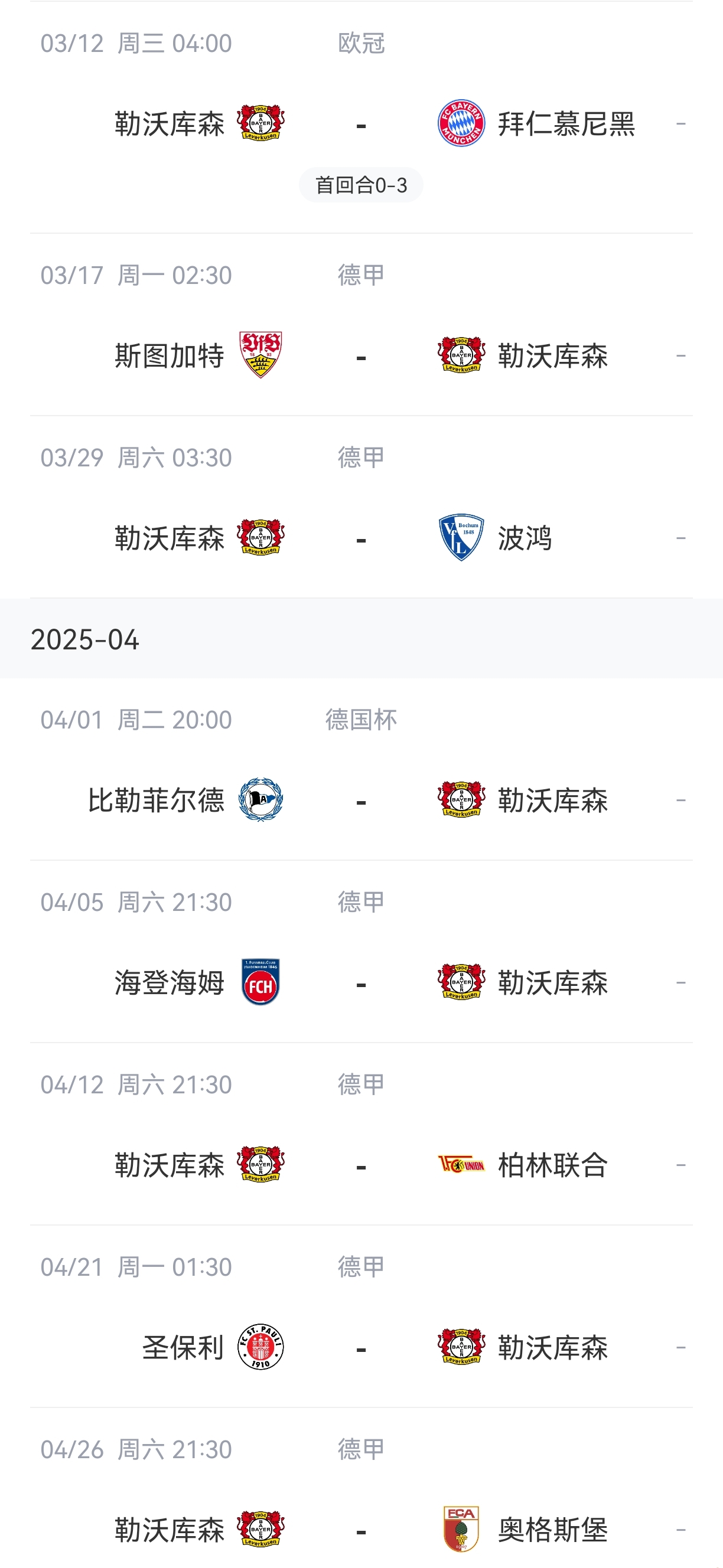This screenshot has height=1568, width=723.
Task: Open the 勒沃库森 vs 波鸿 fixture
Action: [x=361, y=538]
